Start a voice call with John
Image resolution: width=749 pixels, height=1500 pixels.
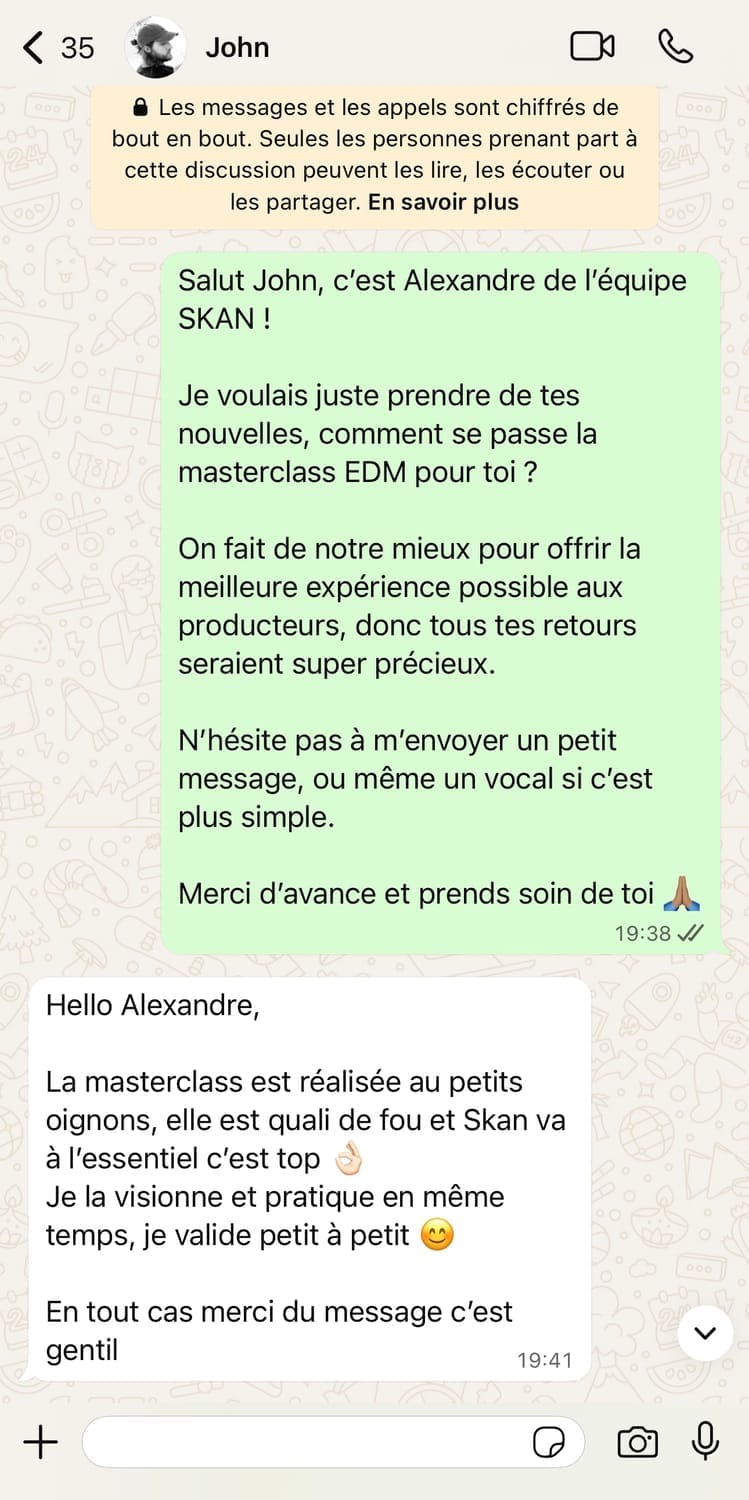pyautogui.click(x=676, y=47)
